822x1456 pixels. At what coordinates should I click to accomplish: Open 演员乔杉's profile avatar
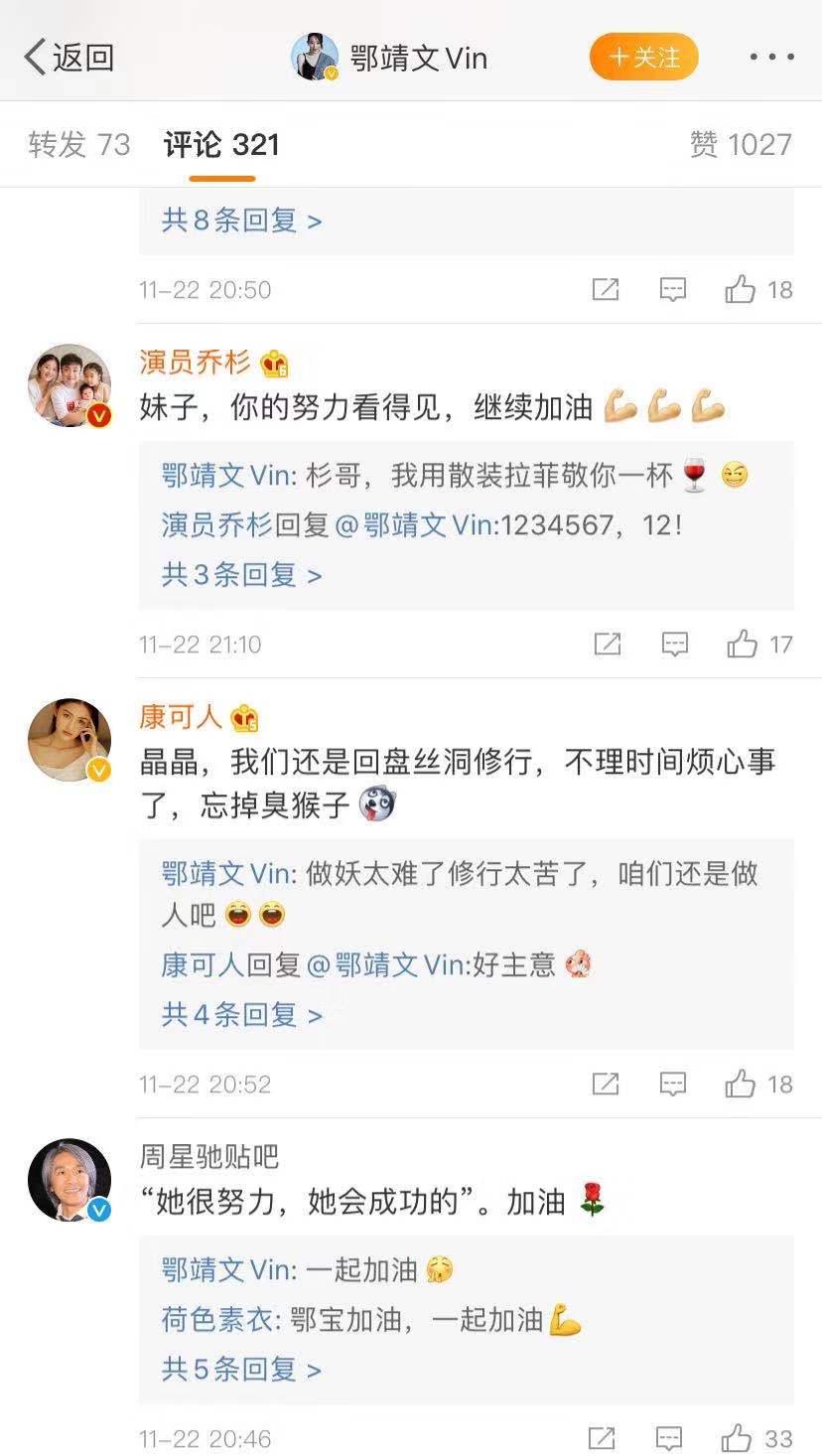click(69, 385)
